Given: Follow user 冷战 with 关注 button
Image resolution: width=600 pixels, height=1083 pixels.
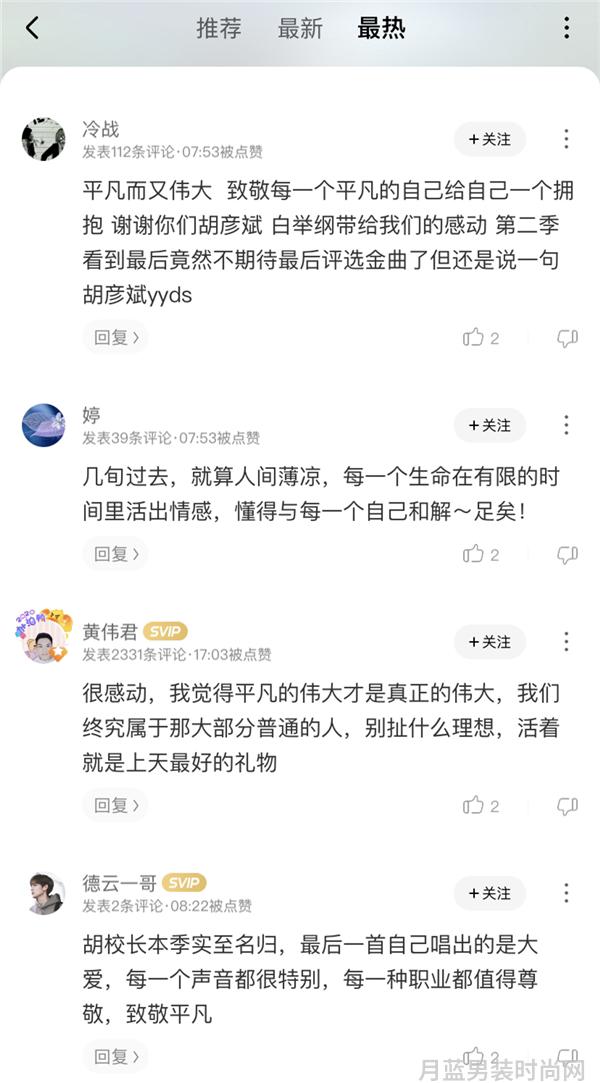Looking at the screenshot, I should pyautogui.click(x=490, y=139).
